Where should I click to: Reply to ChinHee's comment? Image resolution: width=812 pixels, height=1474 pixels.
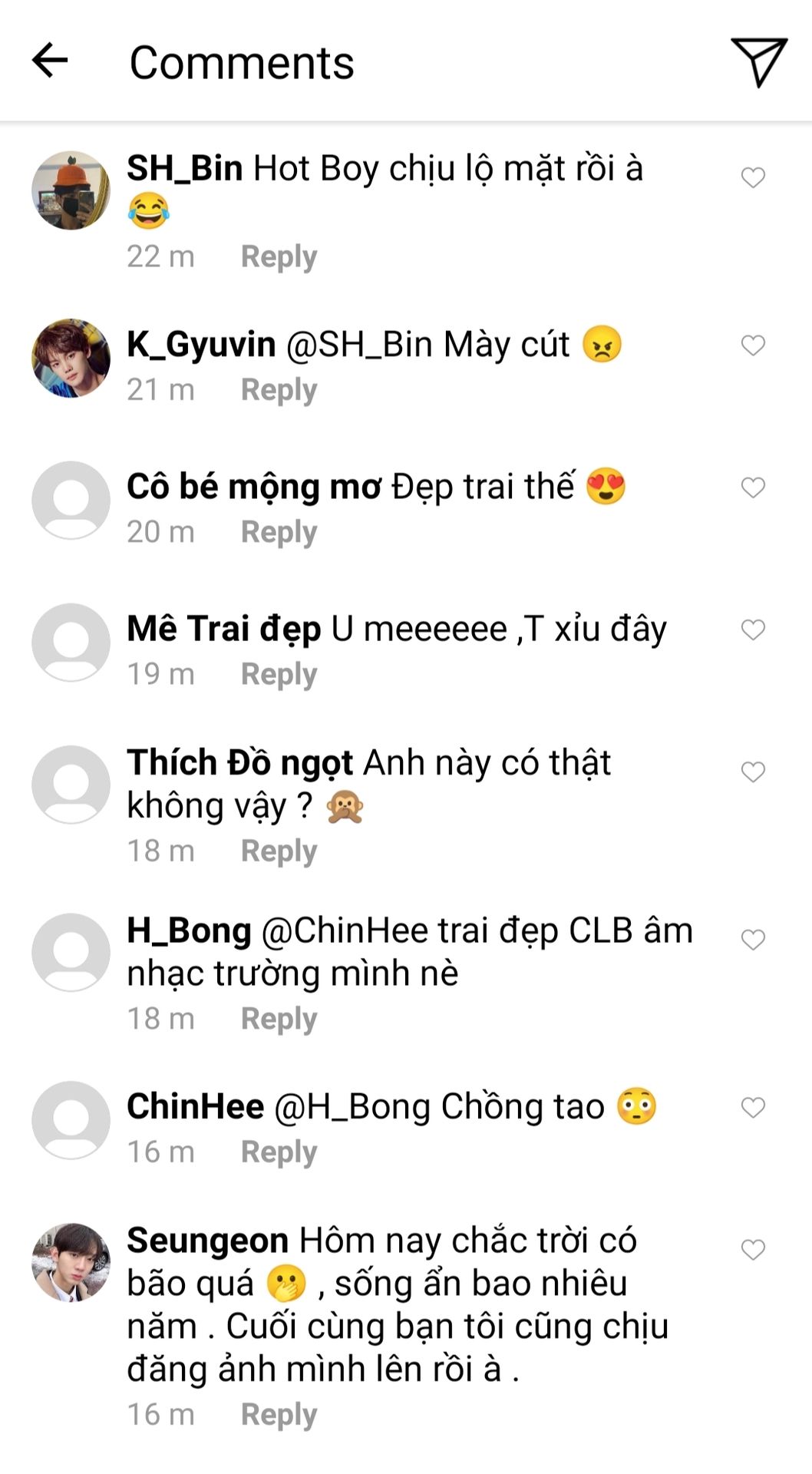(x=279, y=1152)
